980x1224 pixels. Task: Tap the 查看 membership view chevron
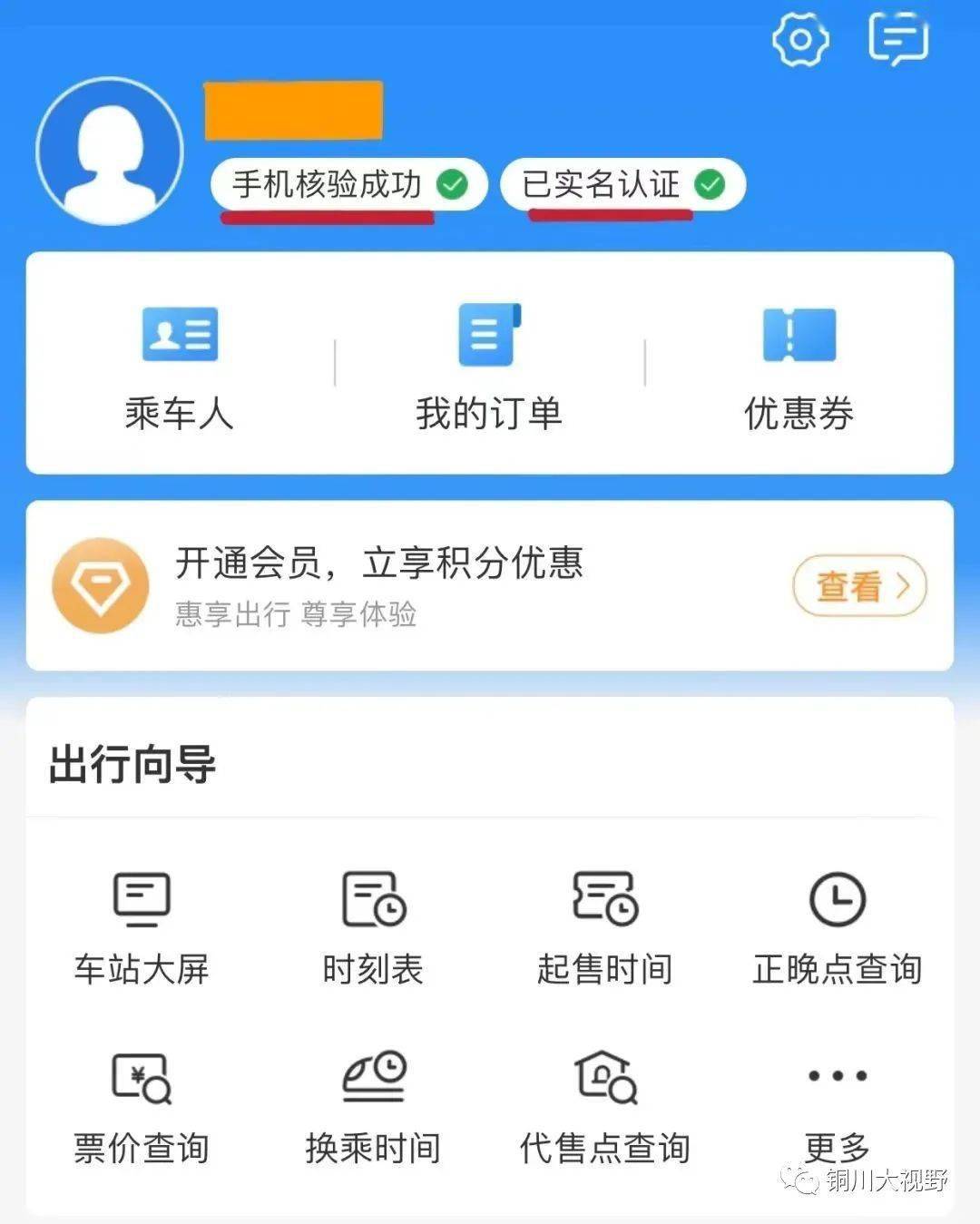(x=903, y=586)
